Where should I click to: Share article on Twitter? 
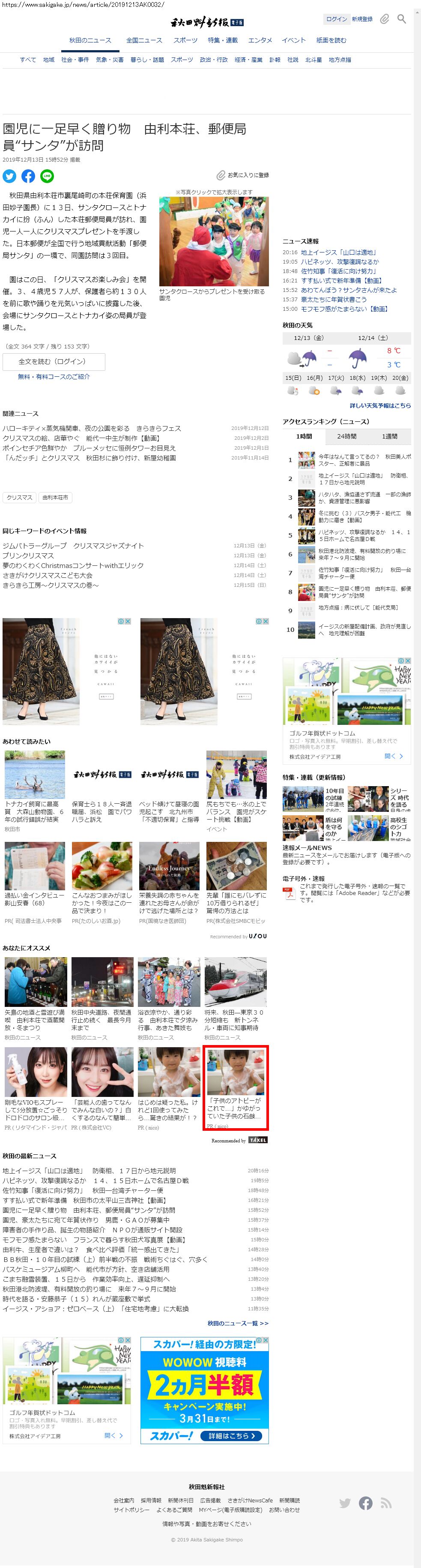pos(10,176)
